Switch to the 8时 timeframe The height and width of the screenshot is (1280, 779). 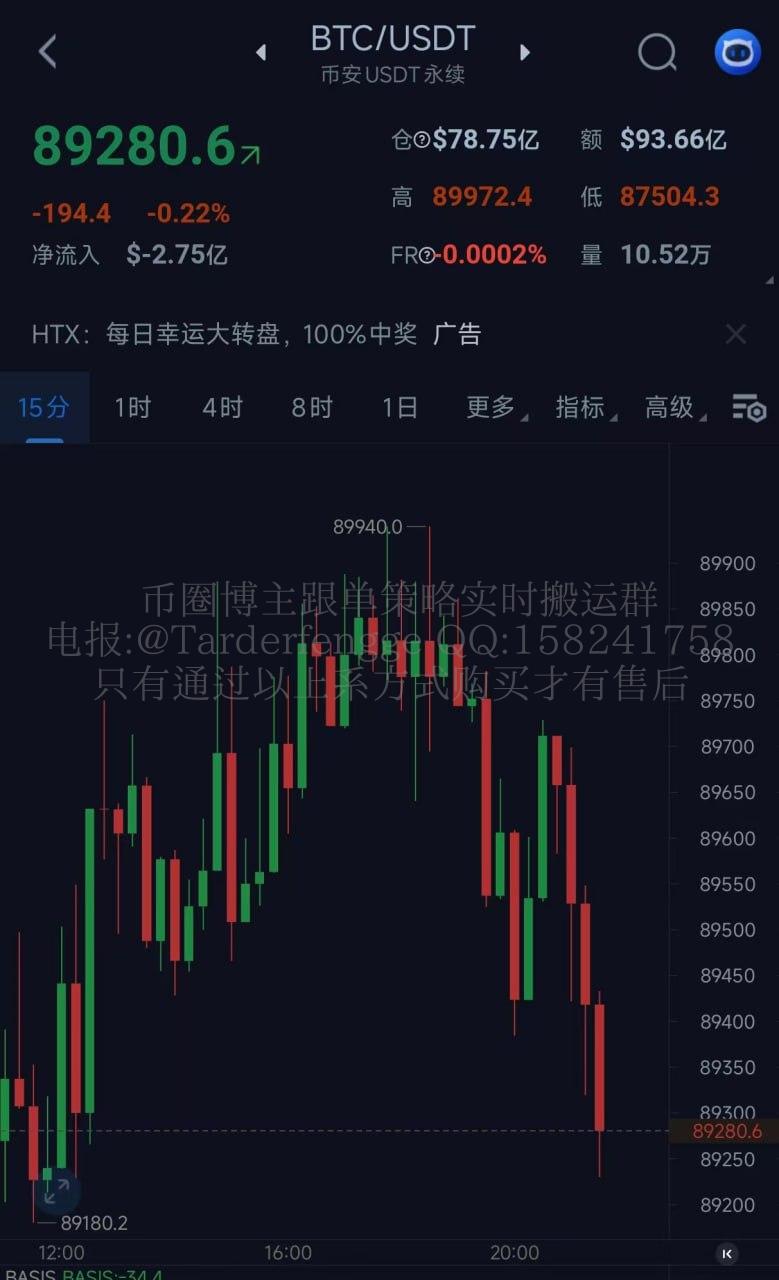tap(311, 407)
